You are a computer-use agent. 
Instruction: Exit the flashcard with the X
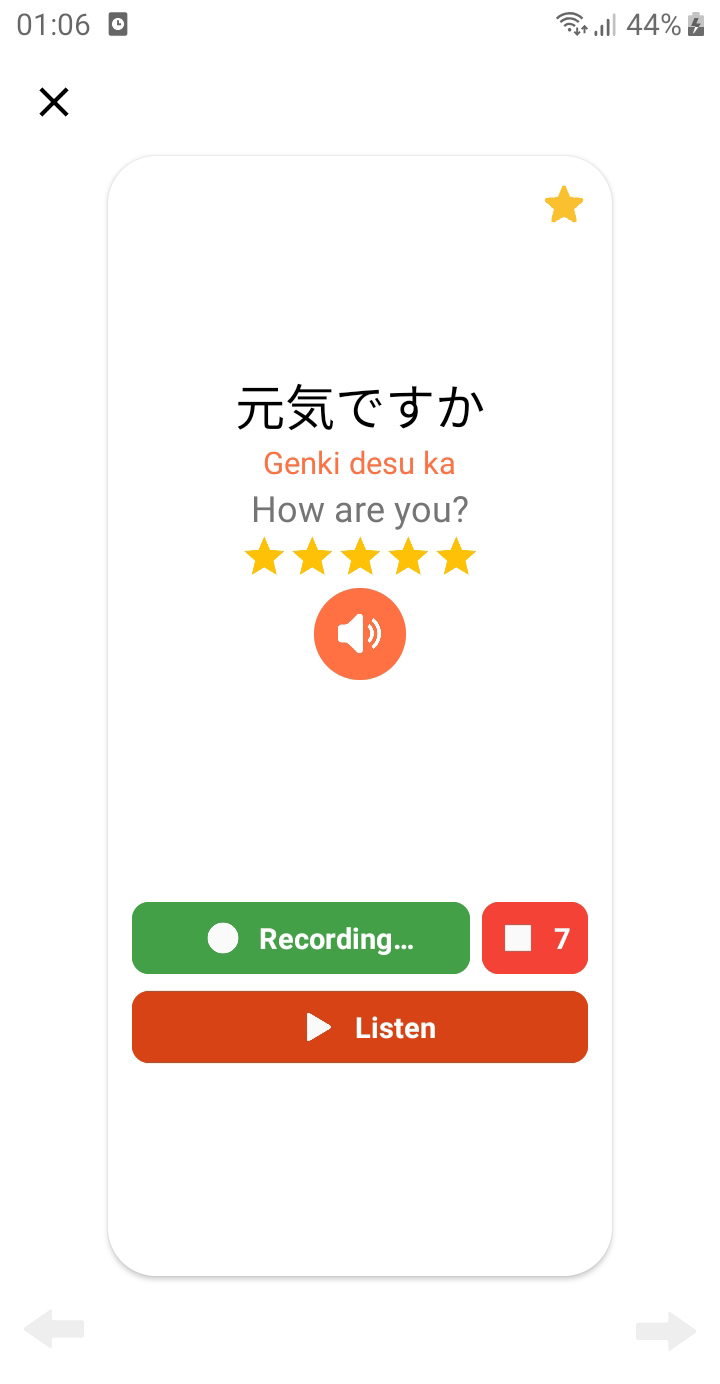pyautogui.click(x=53, y=102)
